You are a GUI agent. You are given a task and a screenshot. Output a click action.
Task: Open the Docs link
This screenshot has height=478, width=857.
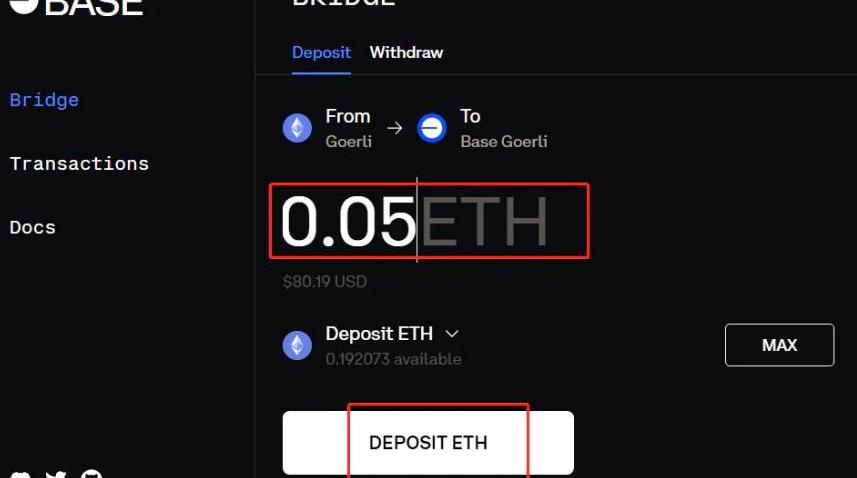[x=32, y=228]
